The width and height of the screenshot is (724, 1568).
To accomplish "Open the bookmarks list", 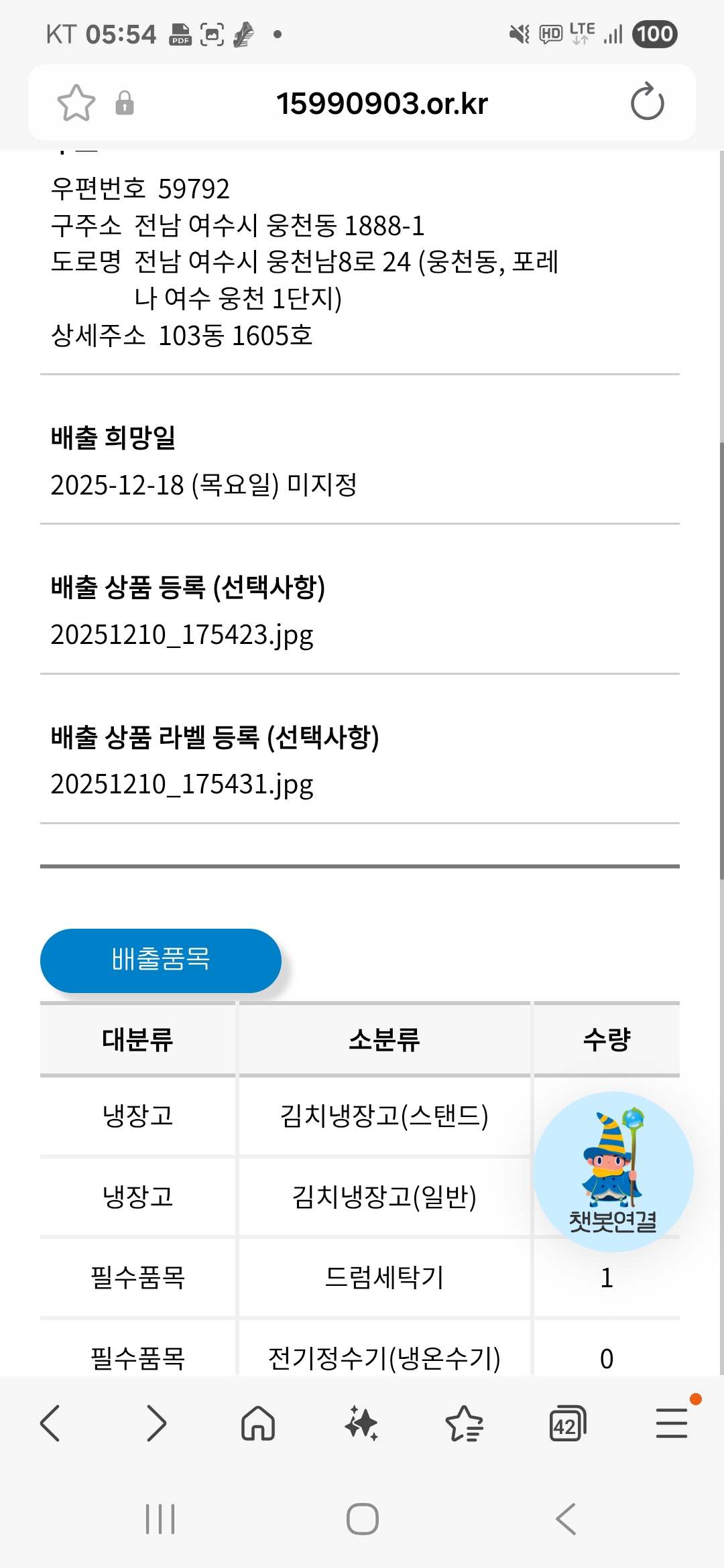I will point(464,1423).
